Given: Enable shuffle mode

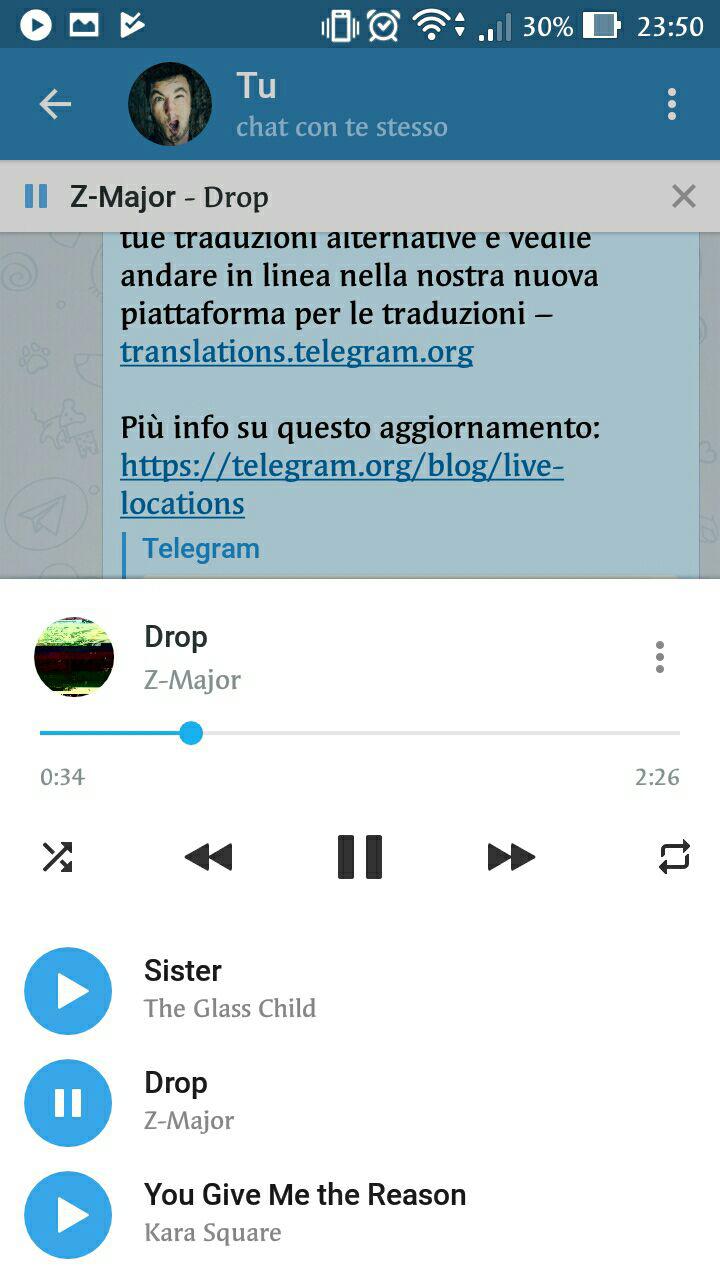Looking at the screenshot, I should [x=57, y=857].
